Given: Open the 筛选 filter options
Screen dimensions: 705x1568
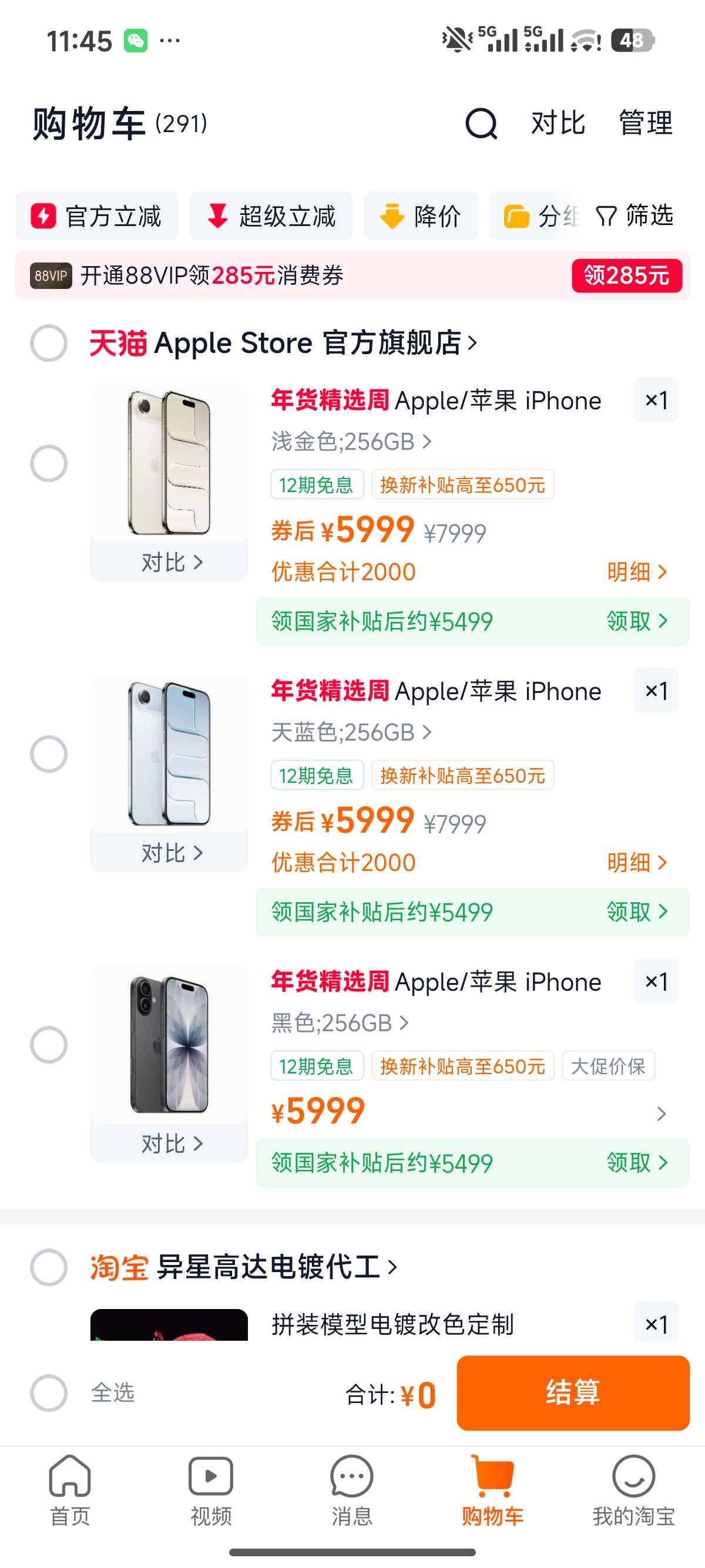Looking at the screenshot, I should pyautogui.click(x=634, y=216).
